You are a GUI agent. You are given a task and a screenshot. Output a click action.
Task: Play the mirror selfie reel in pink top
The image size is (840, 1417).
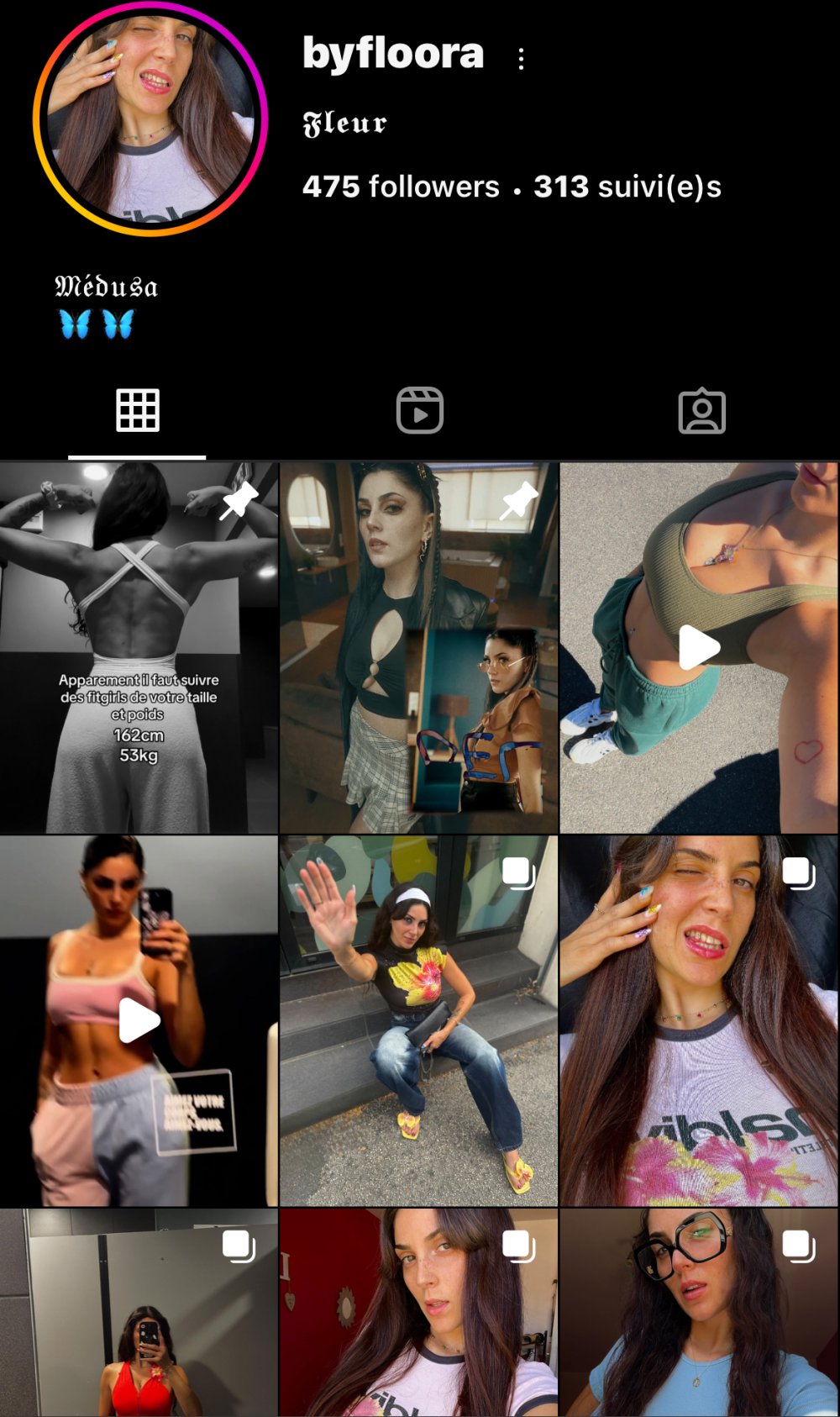(139, 1020)
